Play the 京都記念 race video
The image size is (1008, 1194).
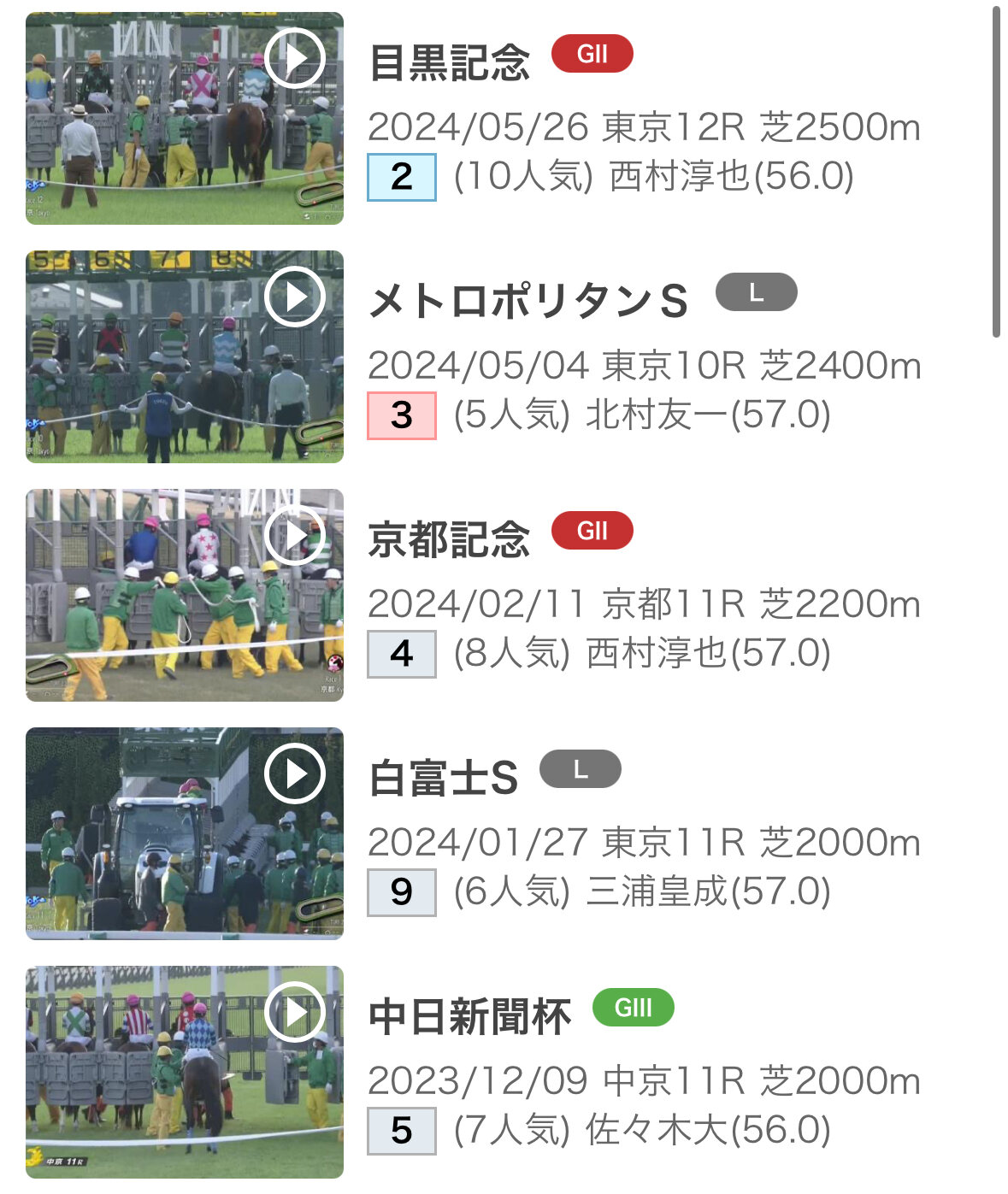pyautogui.click(x=294, y=535)
